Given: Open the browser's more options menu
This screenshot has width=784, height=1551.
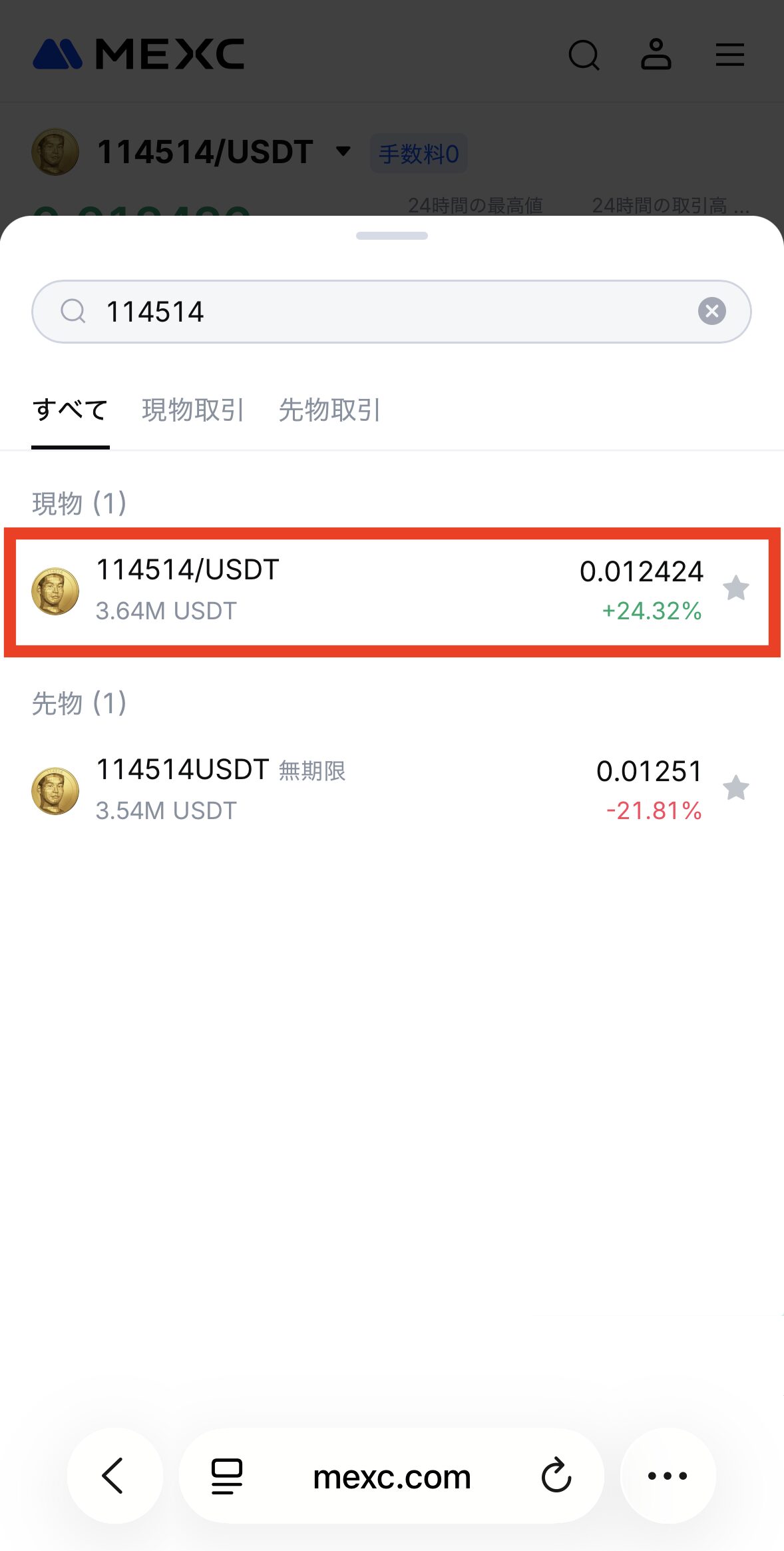Looking at the screenshot, I should (668, 1476).
